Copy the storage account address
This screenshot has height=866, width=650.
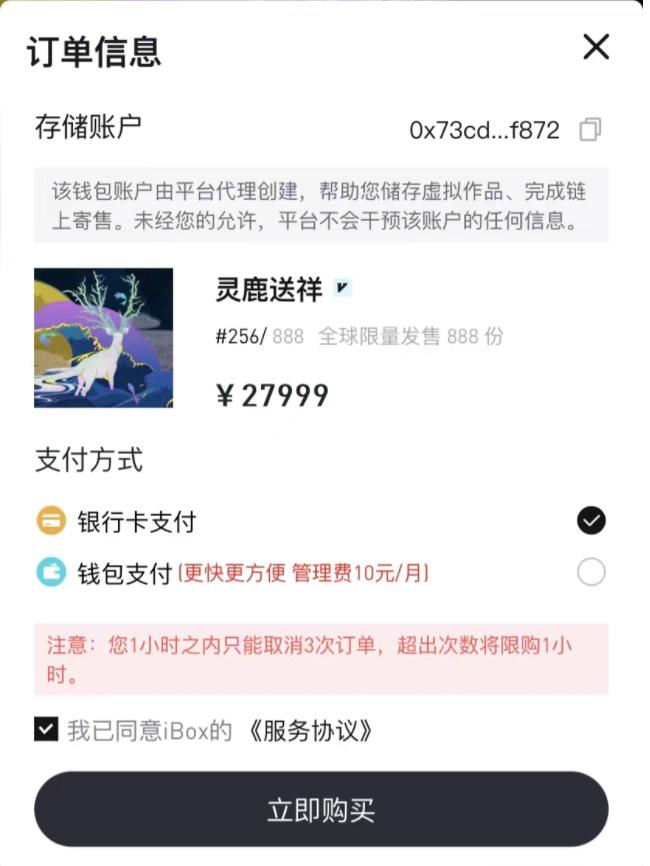(x=591, y=130)
